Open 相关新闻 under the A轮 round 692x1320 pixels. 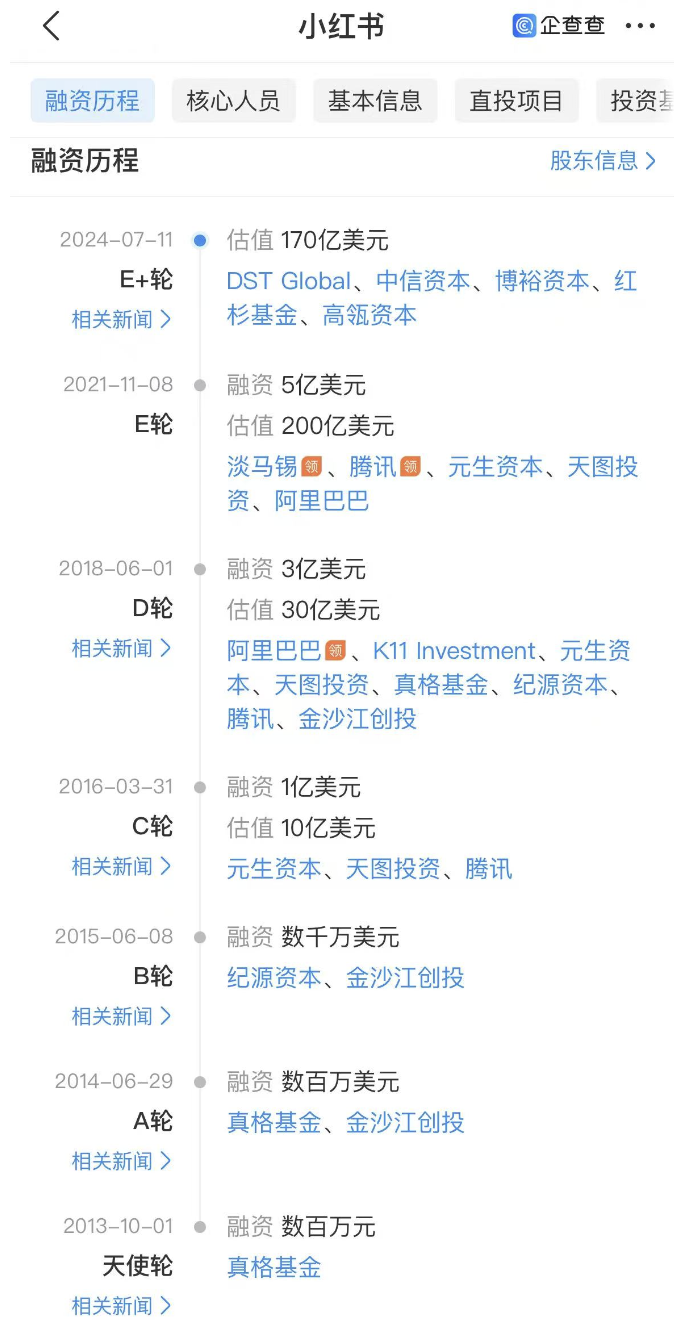121,1161
